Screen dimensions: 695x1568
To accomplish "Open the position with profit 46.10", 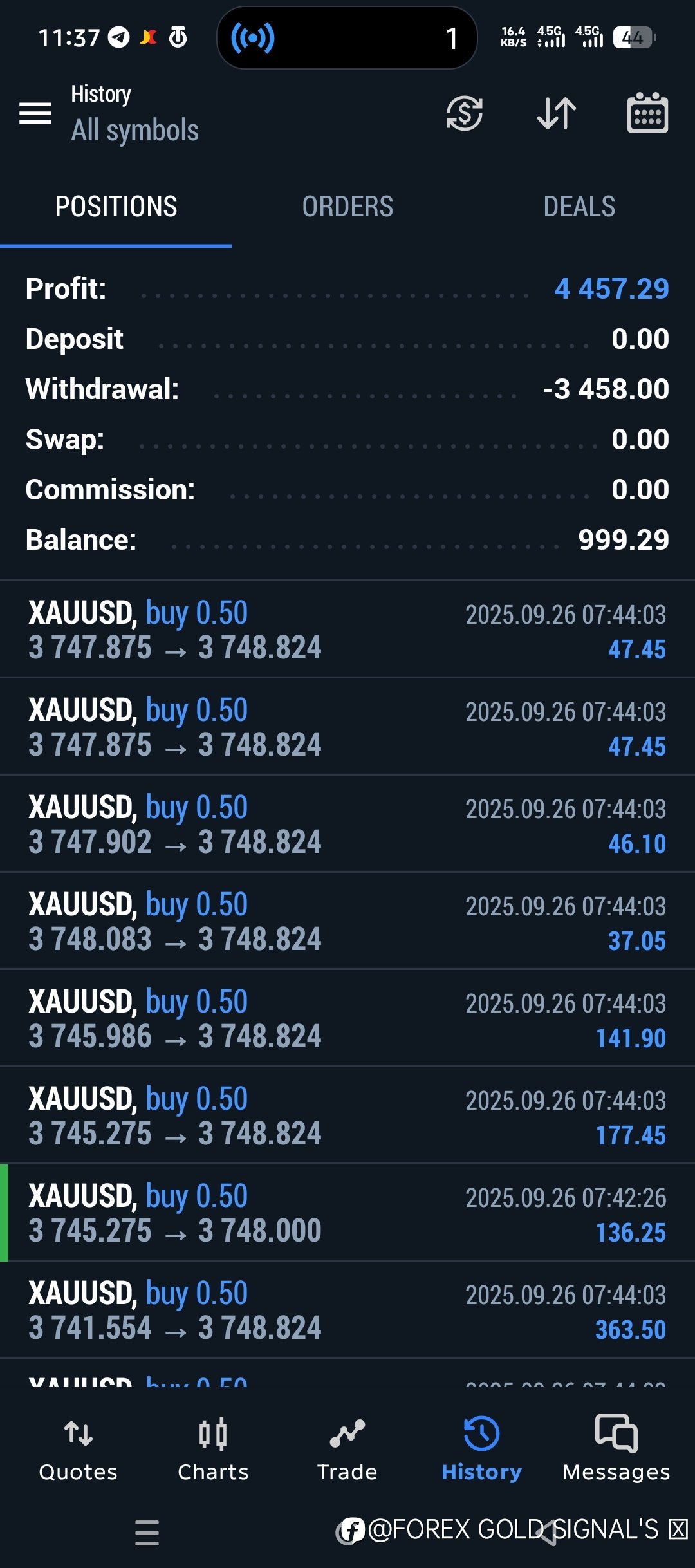I will [x=347, y=824].
